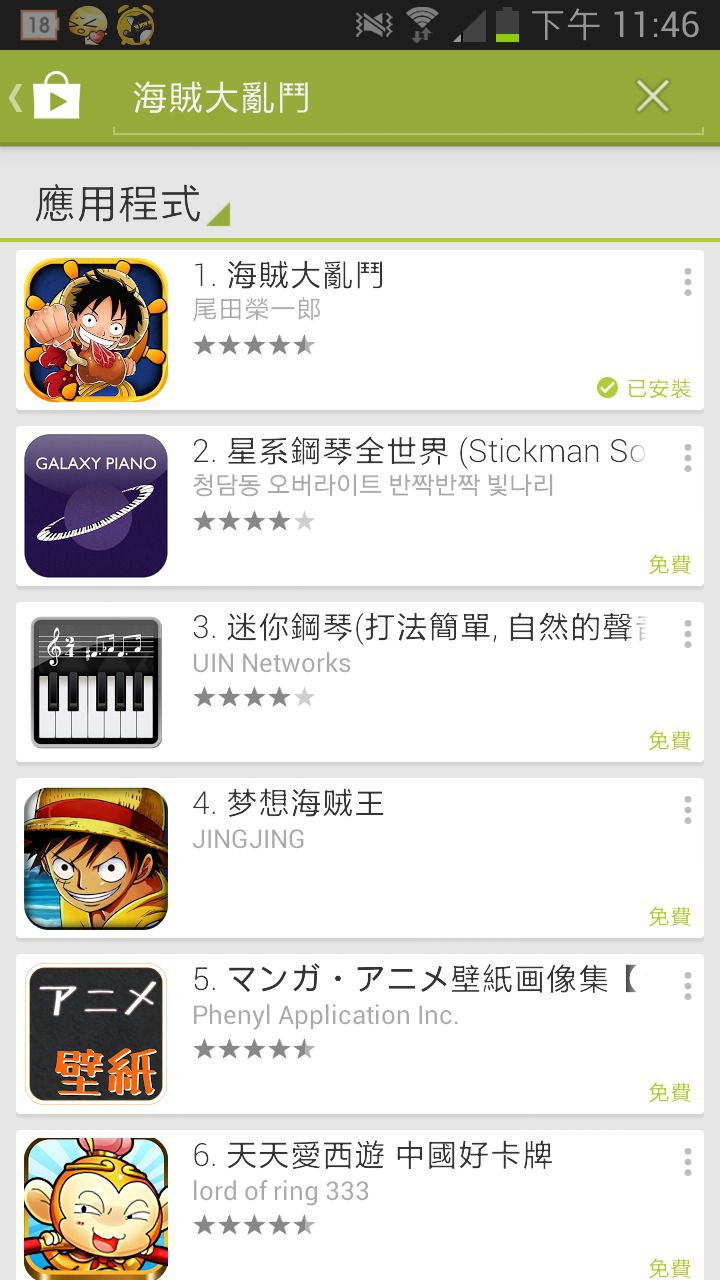
Task: Clear the search text with the X
Action: (652, 97)
